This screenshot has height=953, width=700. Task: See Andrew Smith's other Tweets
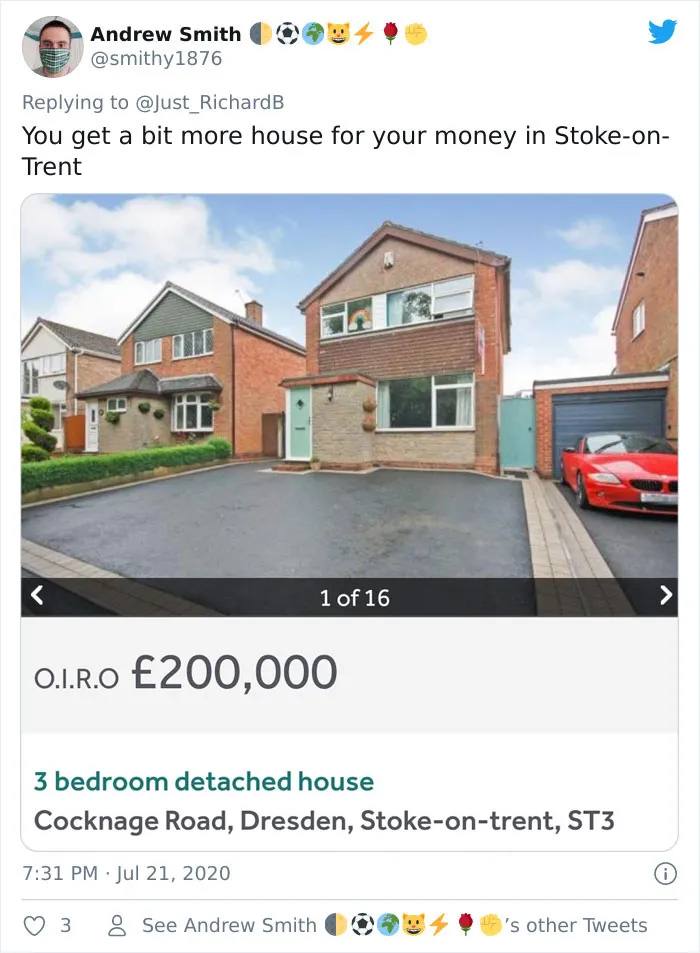pos(377,925)
